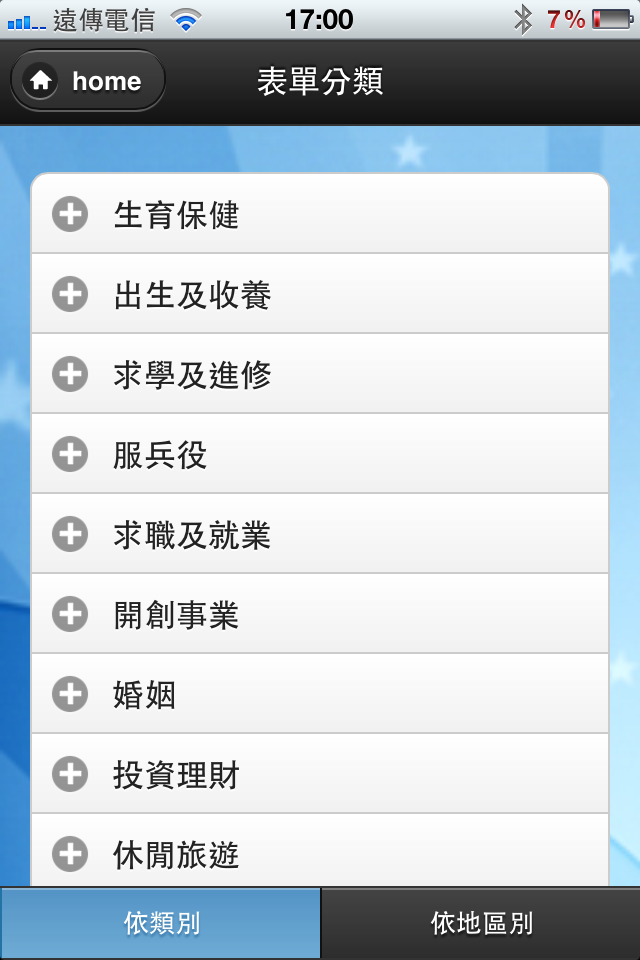Expand the 生育保健 category

tap(320, 214)
